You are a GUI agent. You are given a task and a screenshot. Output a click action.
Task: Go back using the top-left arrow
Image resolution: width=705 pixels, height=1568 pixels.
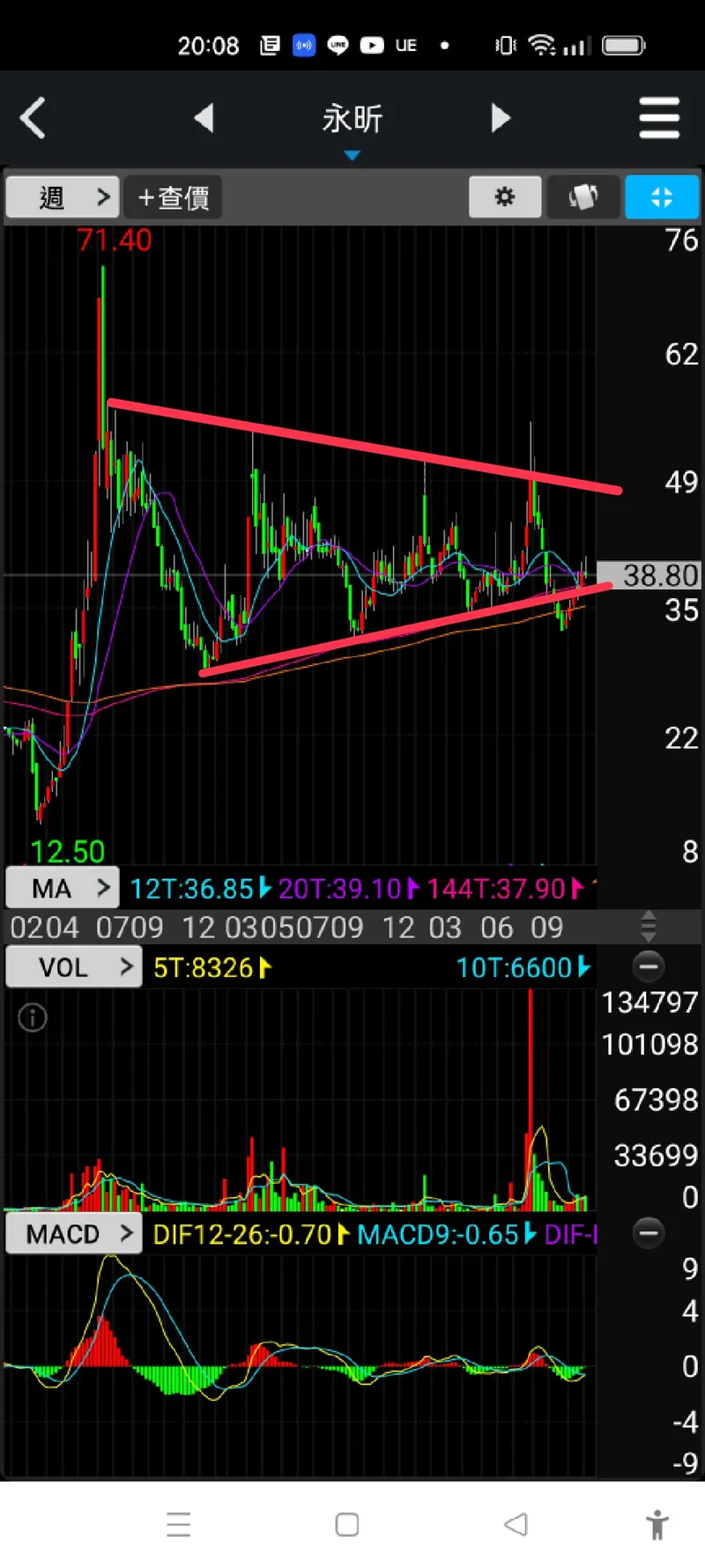(x=33, y=118)
